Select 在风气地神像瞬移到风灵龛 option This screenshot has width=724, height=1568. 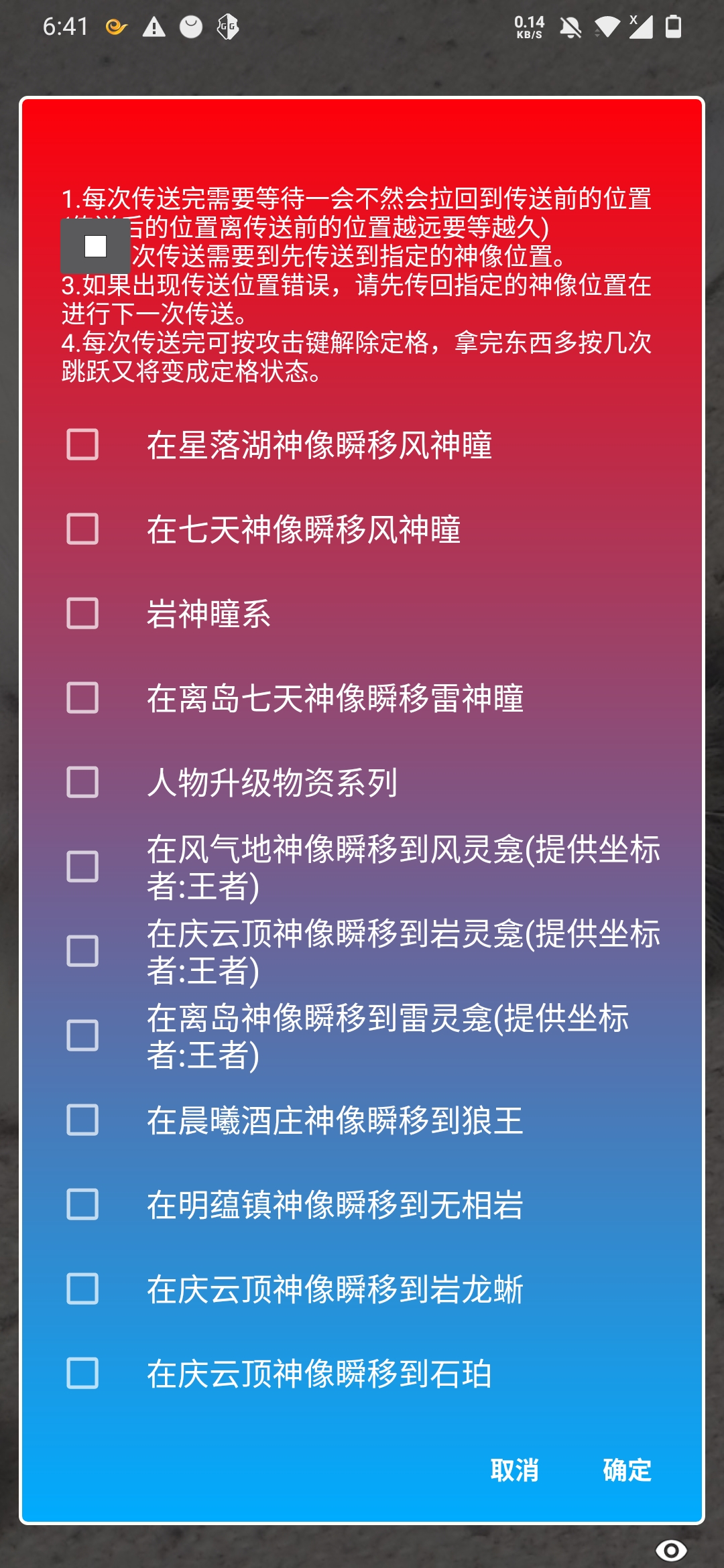coord(82,867)
